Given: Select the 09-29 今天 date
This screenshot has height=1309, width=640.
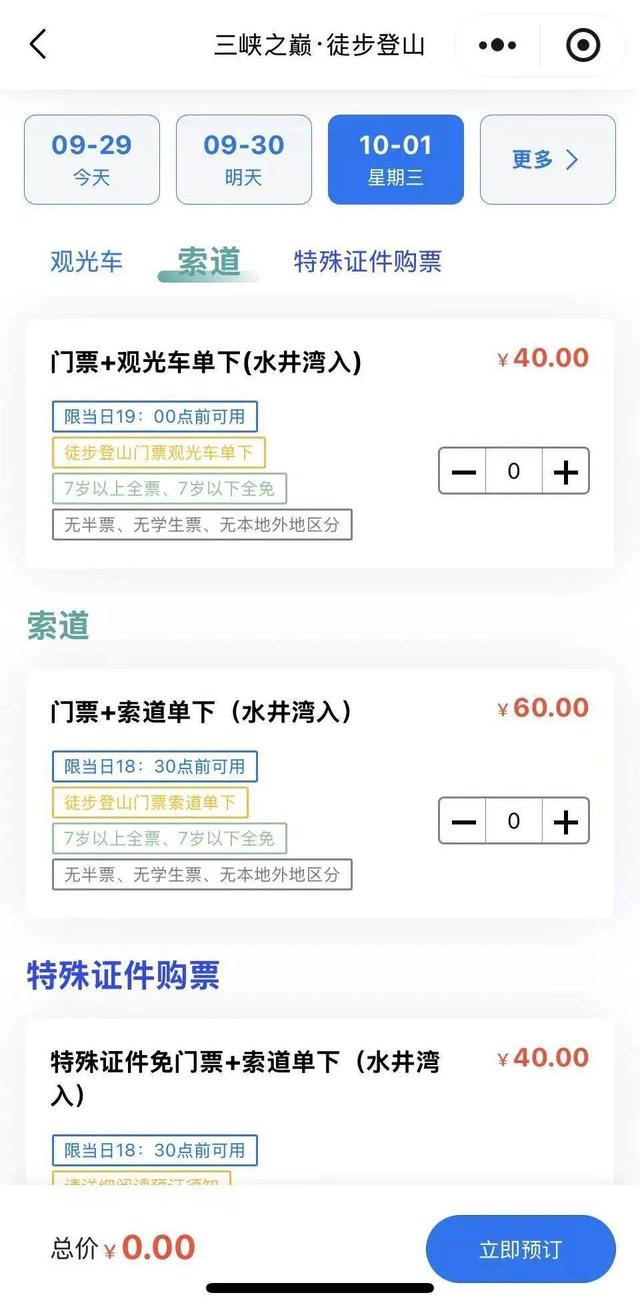Looking at the screenshot, I should [x=92, y=160].
